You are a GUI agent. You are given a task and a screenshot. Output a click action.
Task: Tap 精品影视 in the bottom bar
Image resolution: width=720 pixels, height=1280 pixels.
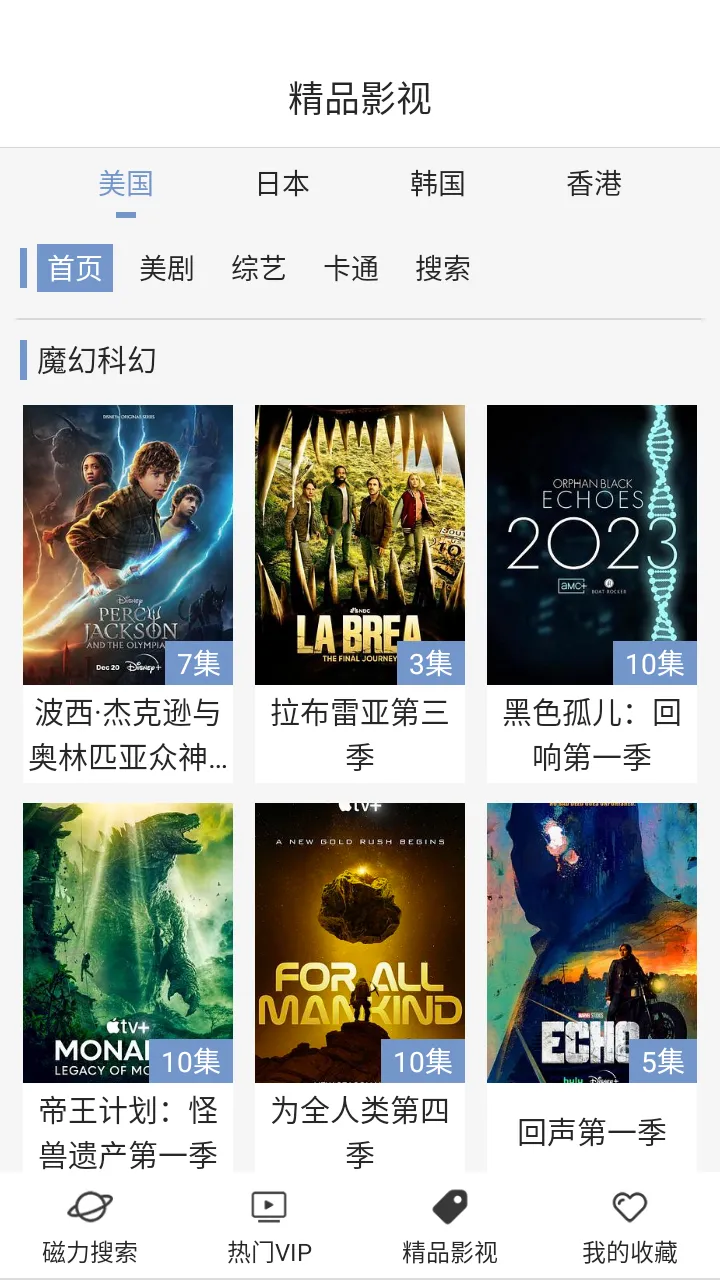coord(450,1226)
